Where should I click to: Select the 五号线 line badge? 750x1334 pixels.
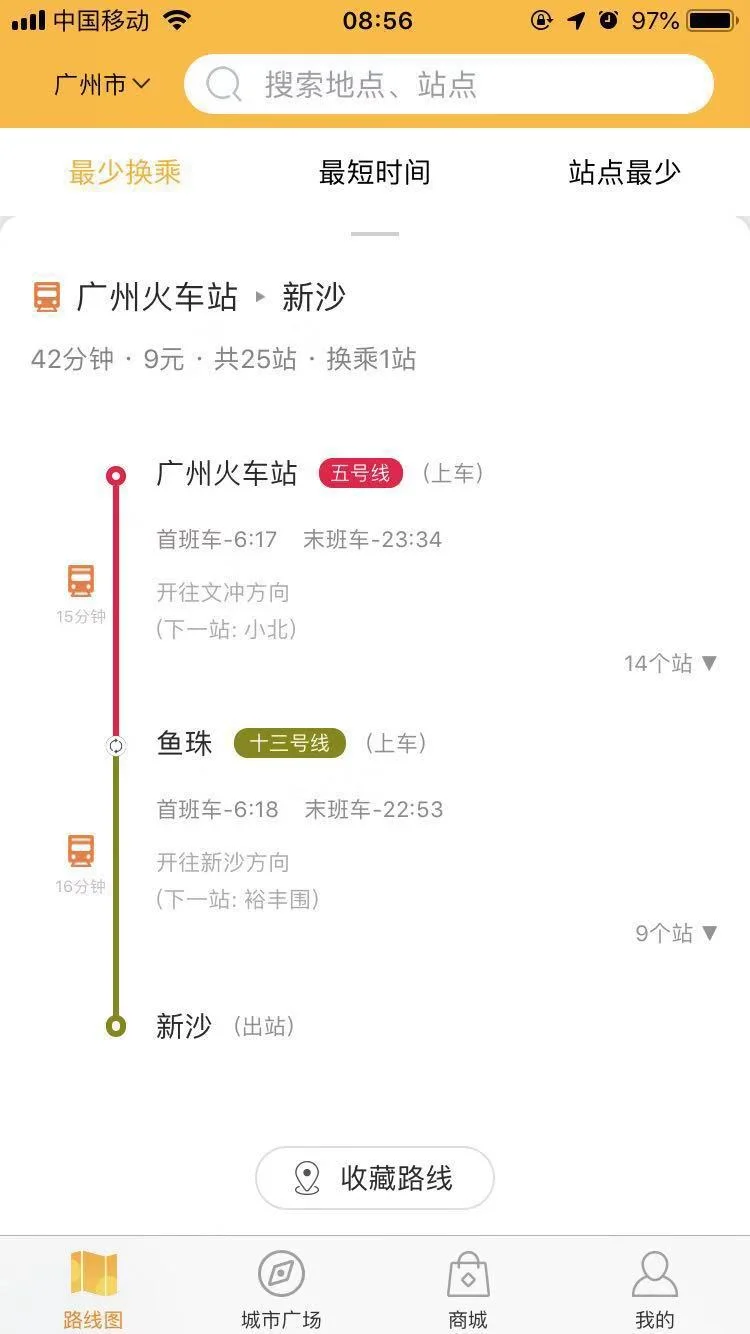[x=359, y=473]
